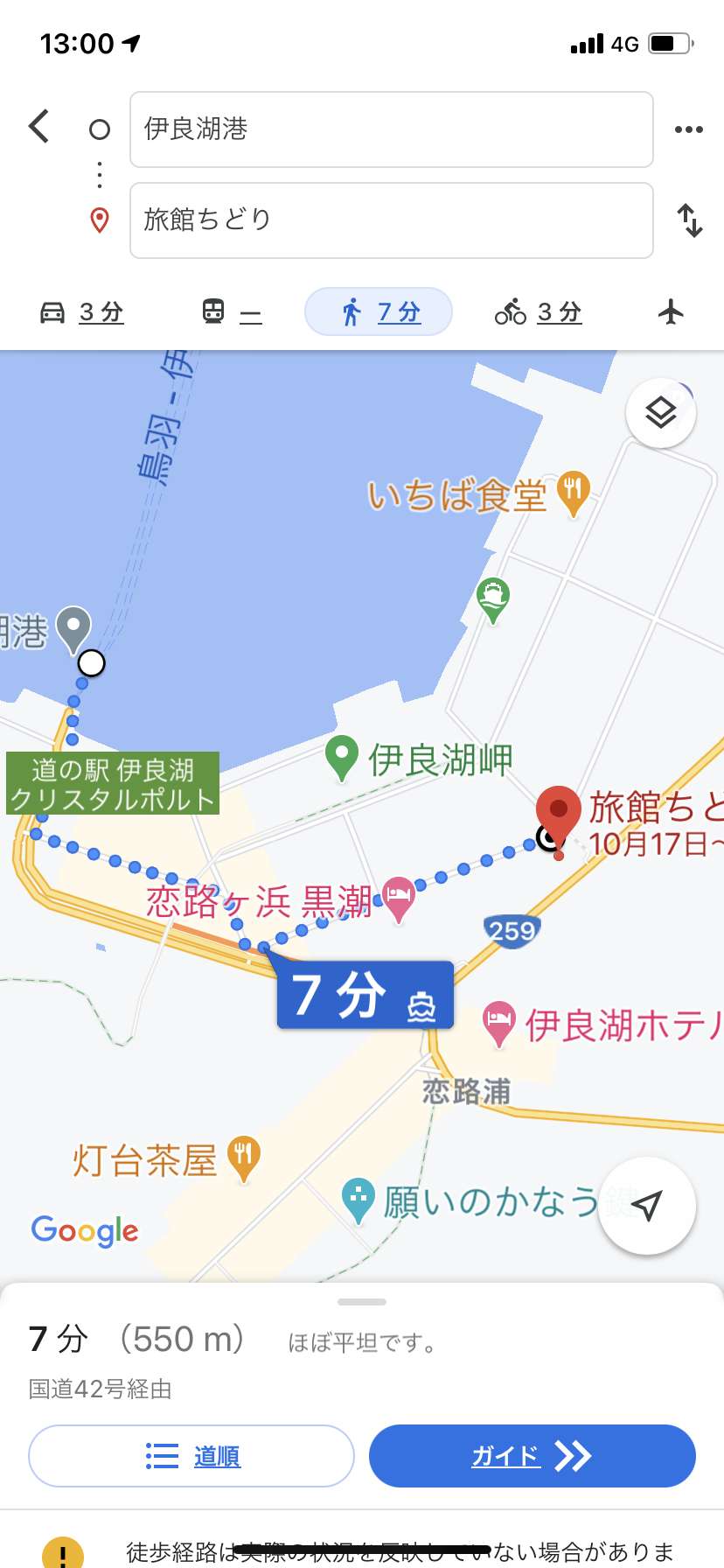This screenshot has width=724, height=1568.
Task: Switch to flight travel mode
Action: (671, 311)
